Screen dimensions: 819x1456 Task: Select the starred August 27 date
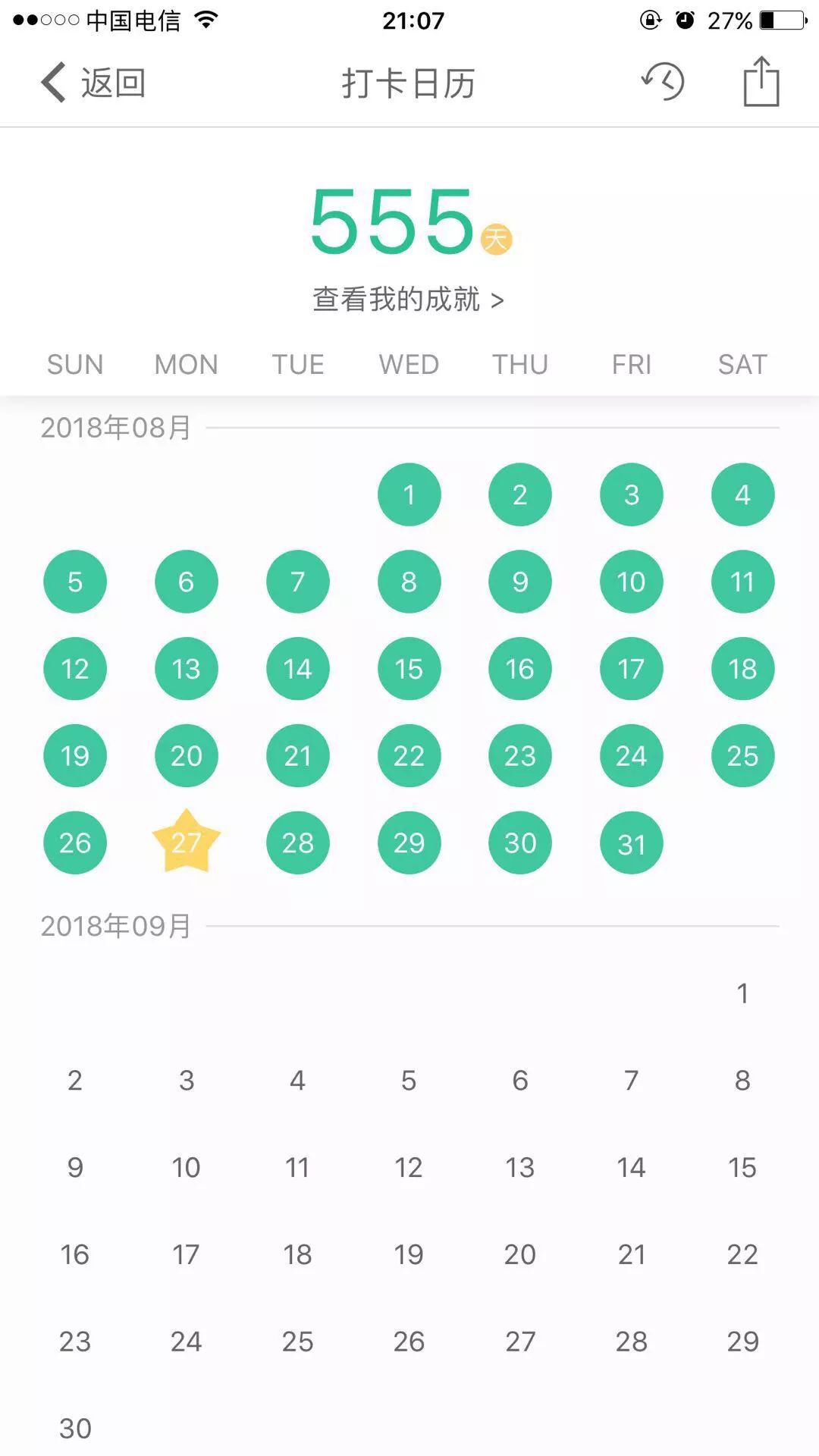click(187, 841)
